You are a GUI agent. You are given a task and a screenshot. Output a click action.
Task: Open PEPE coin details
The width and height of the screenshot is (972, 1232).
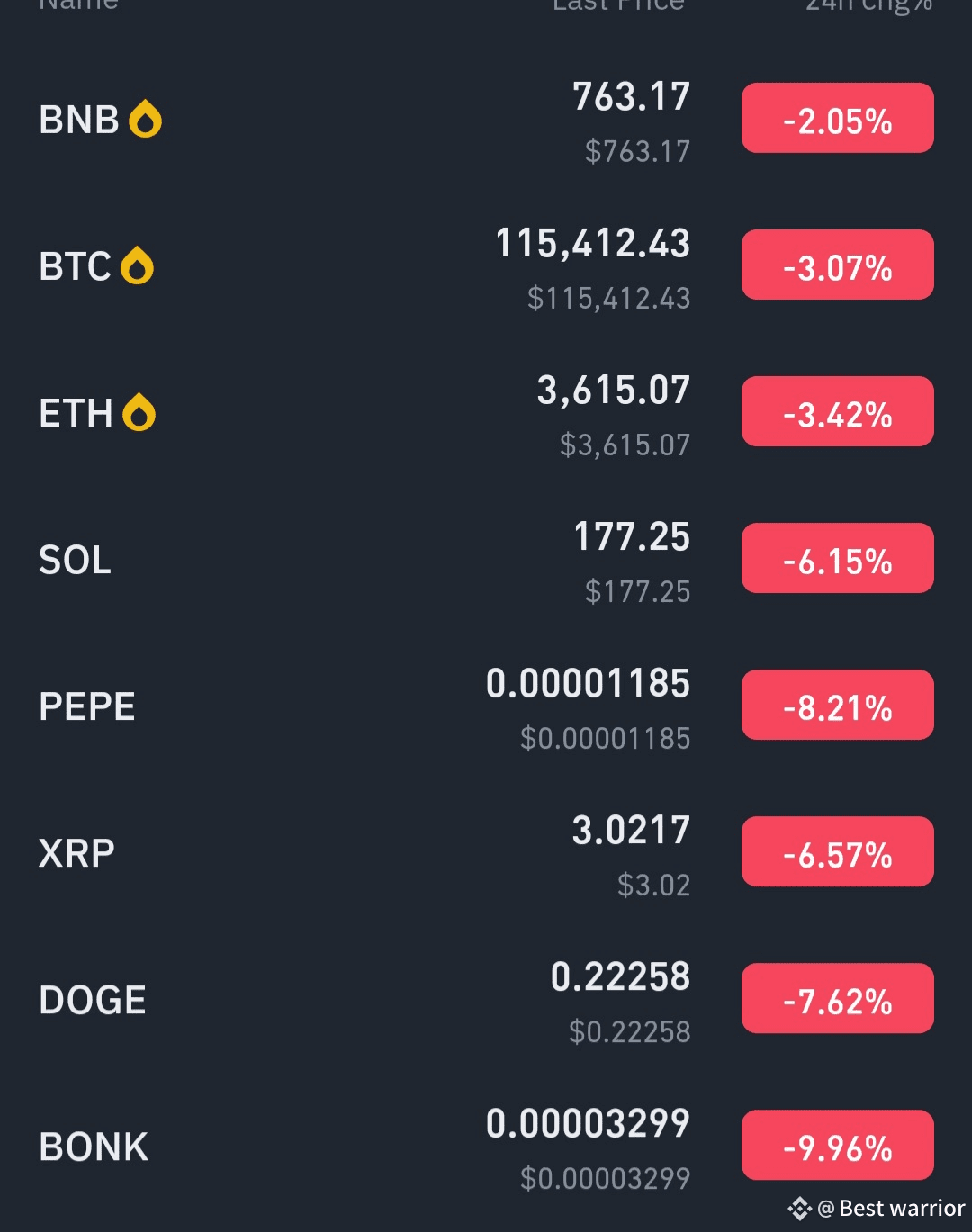pyautogui.click(x=87, y=706)
